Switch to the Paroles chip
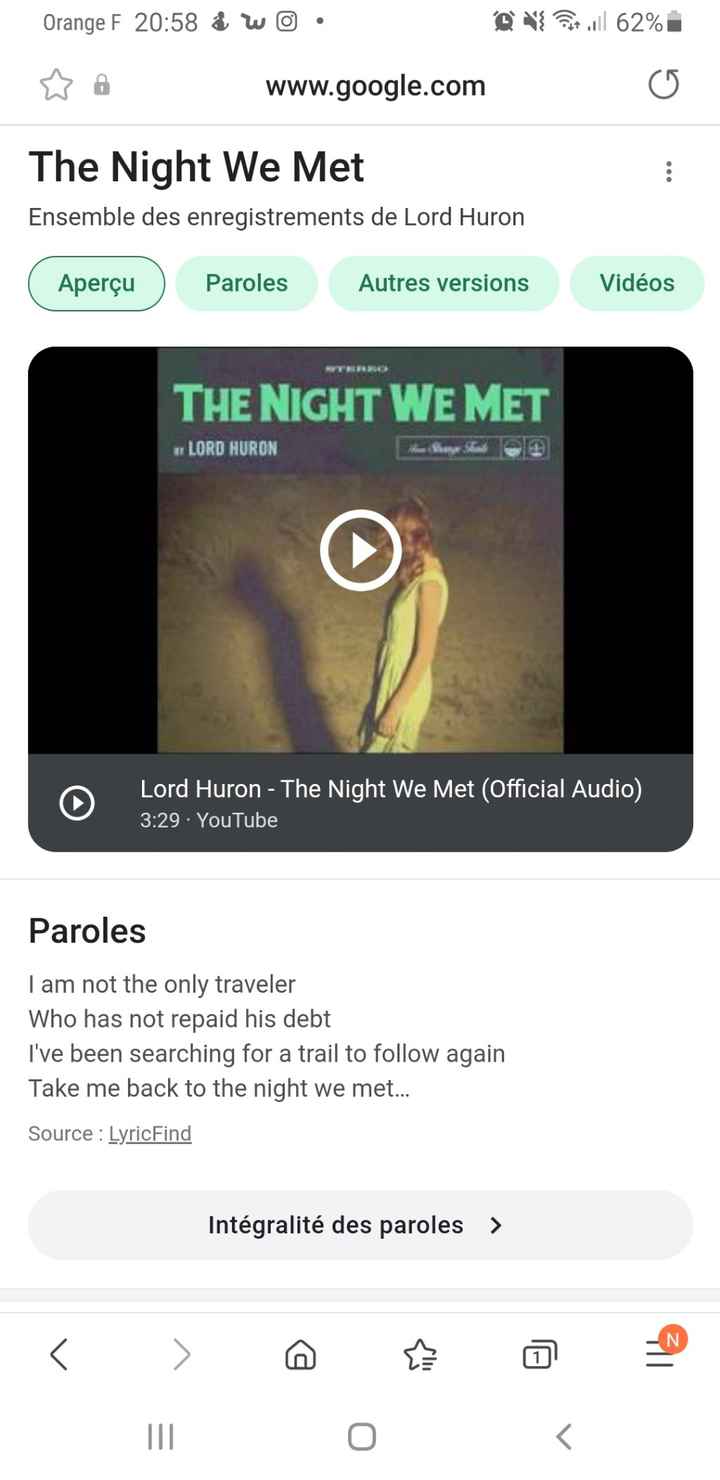The width and height of the screenshot is (720, 1480). pyautogui.click(x=246, y=283)
